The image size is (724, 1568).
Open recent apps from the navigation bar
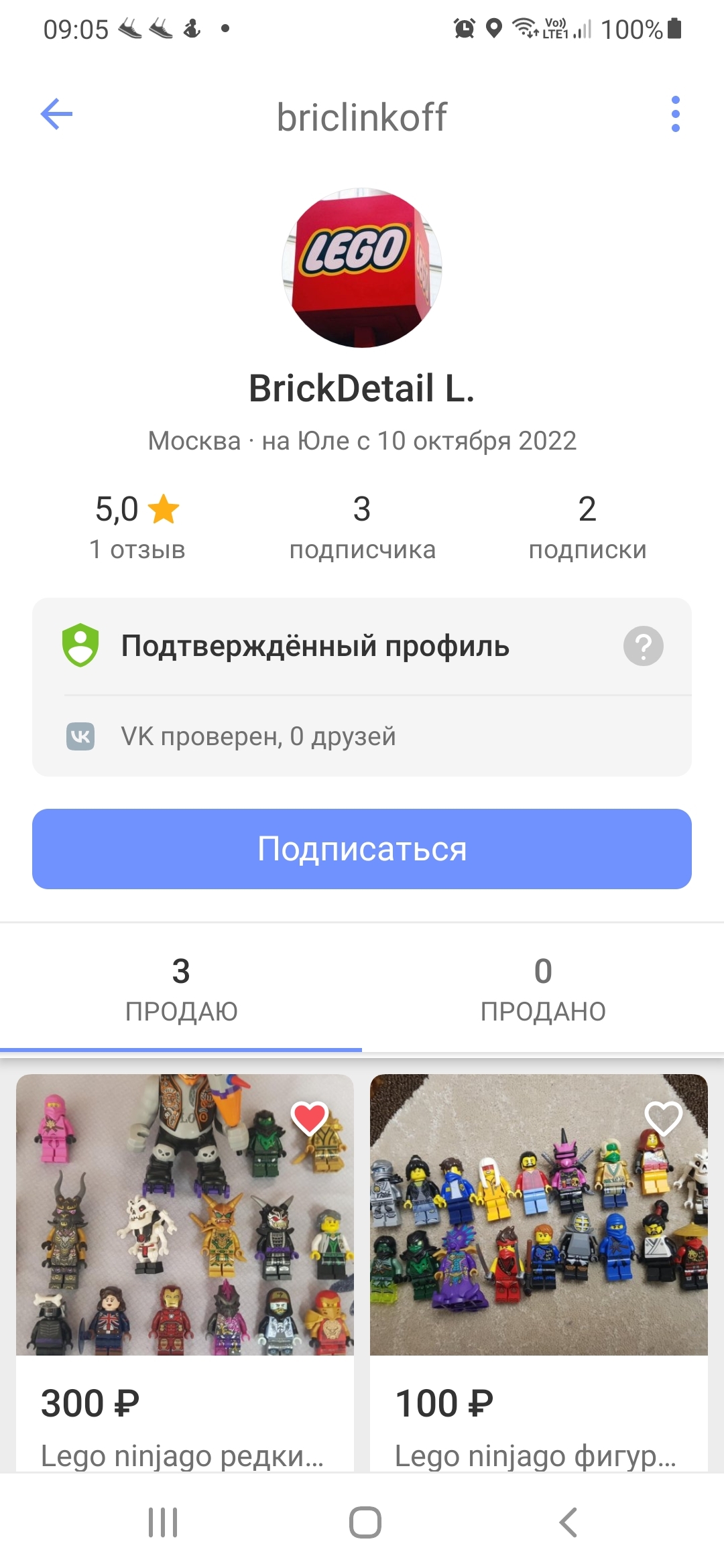163,1522
